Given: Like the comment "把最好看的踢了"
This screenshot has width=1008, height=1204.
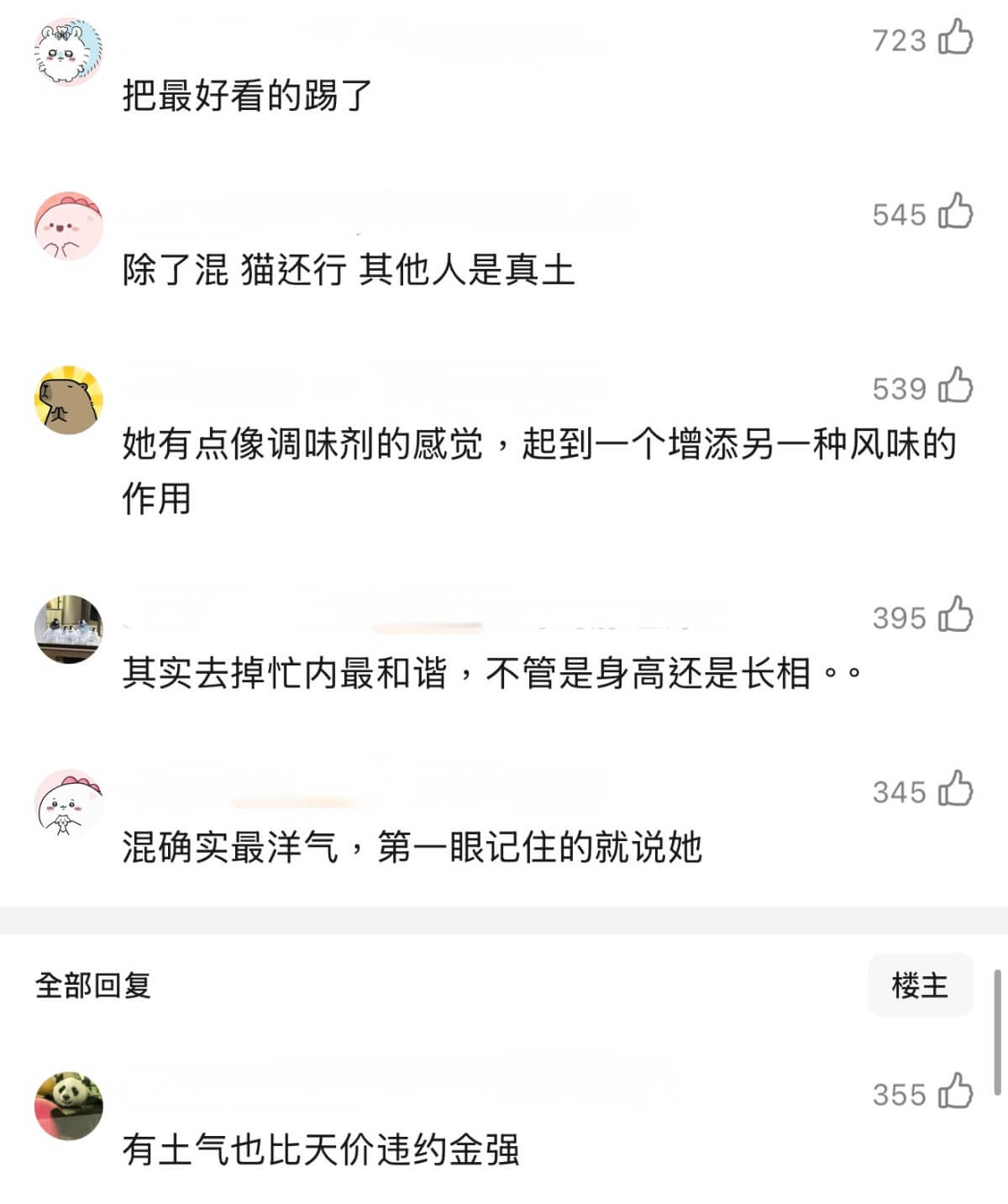Looking at the screenshot, I should coord(955,38).
